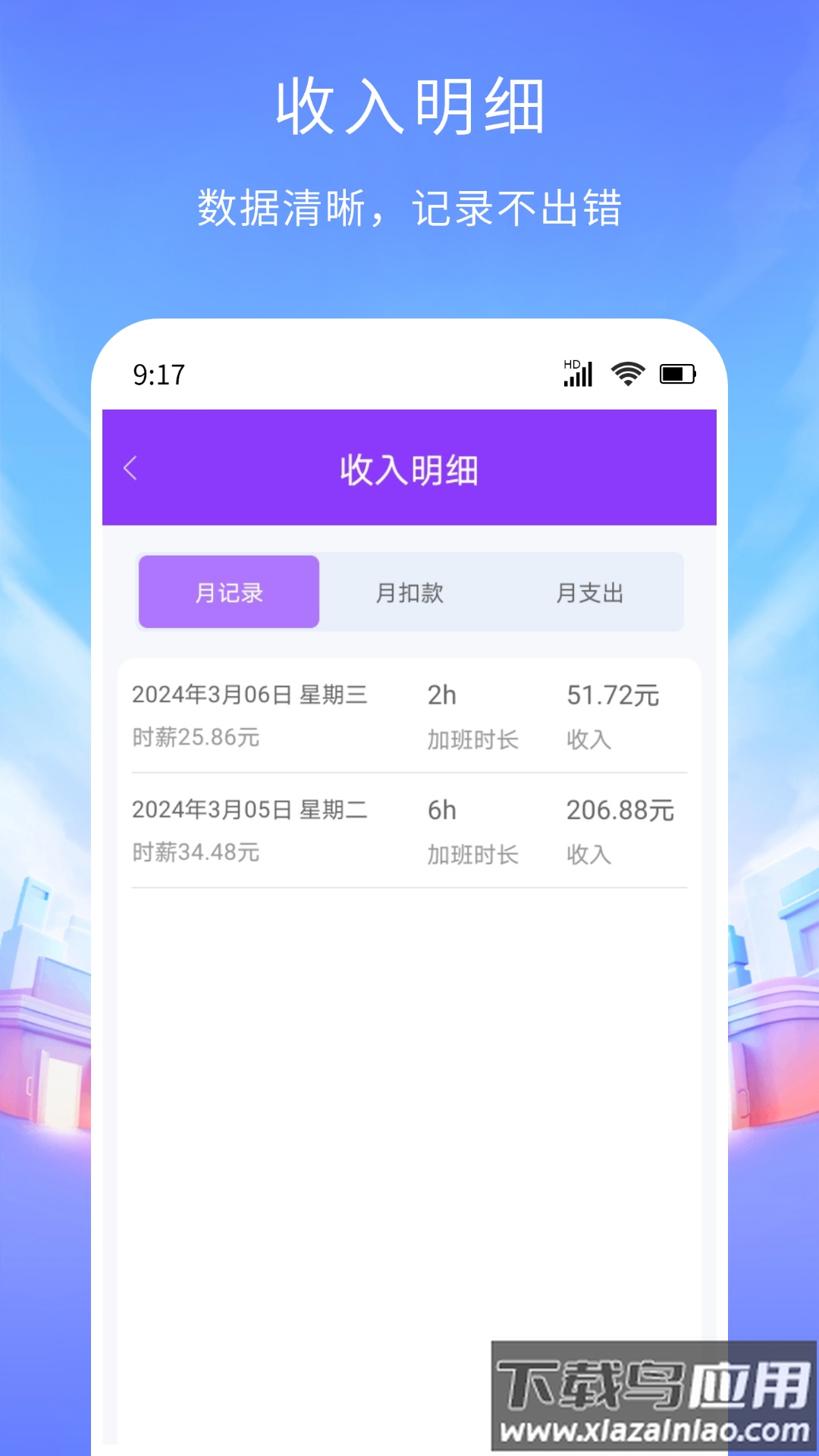Image resolution: width=819 pixels, height=1456 pixels.
Task: Open the record for 2024年3月06日 星期三
Action: point(250,695)
